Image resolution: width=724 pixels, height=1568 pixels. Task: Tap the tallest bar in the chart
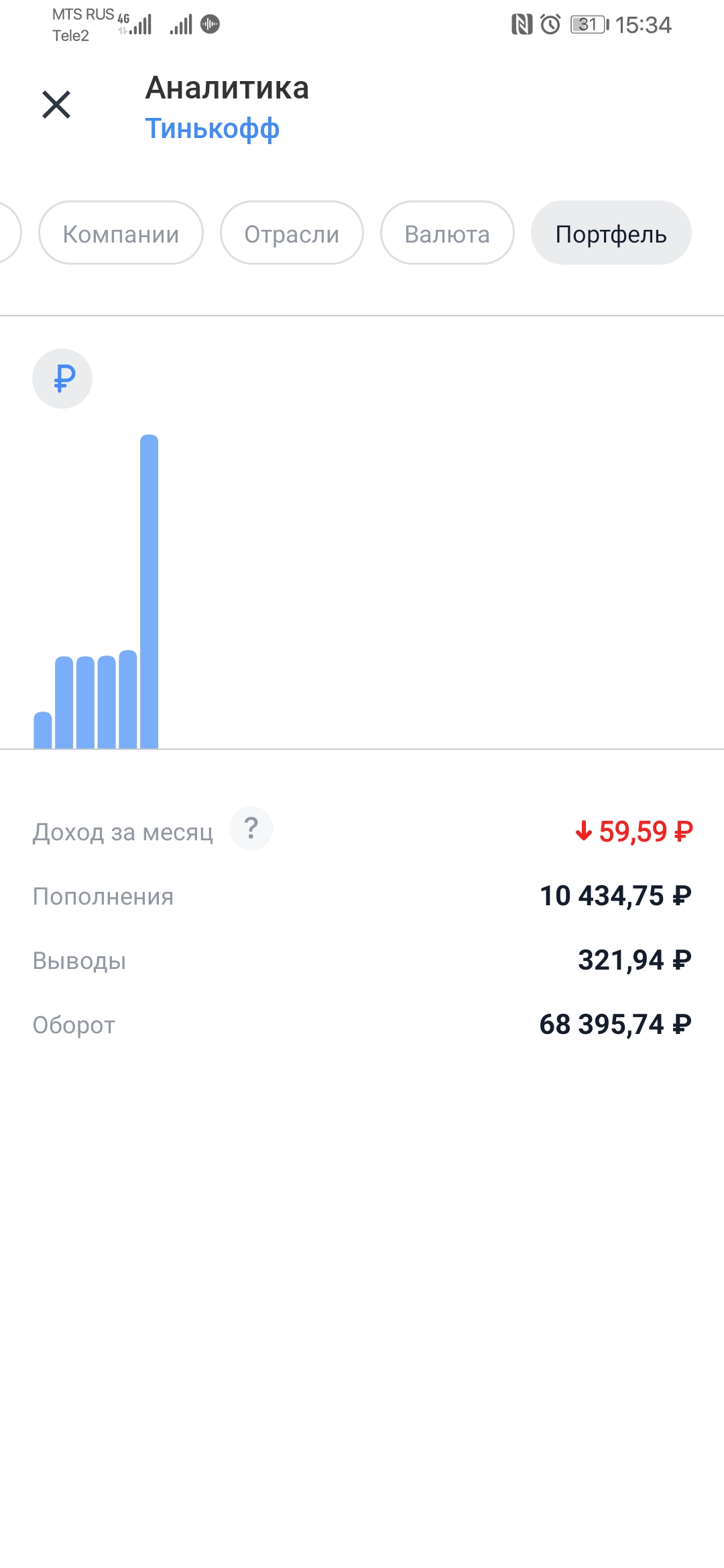[x=149, y=591]
